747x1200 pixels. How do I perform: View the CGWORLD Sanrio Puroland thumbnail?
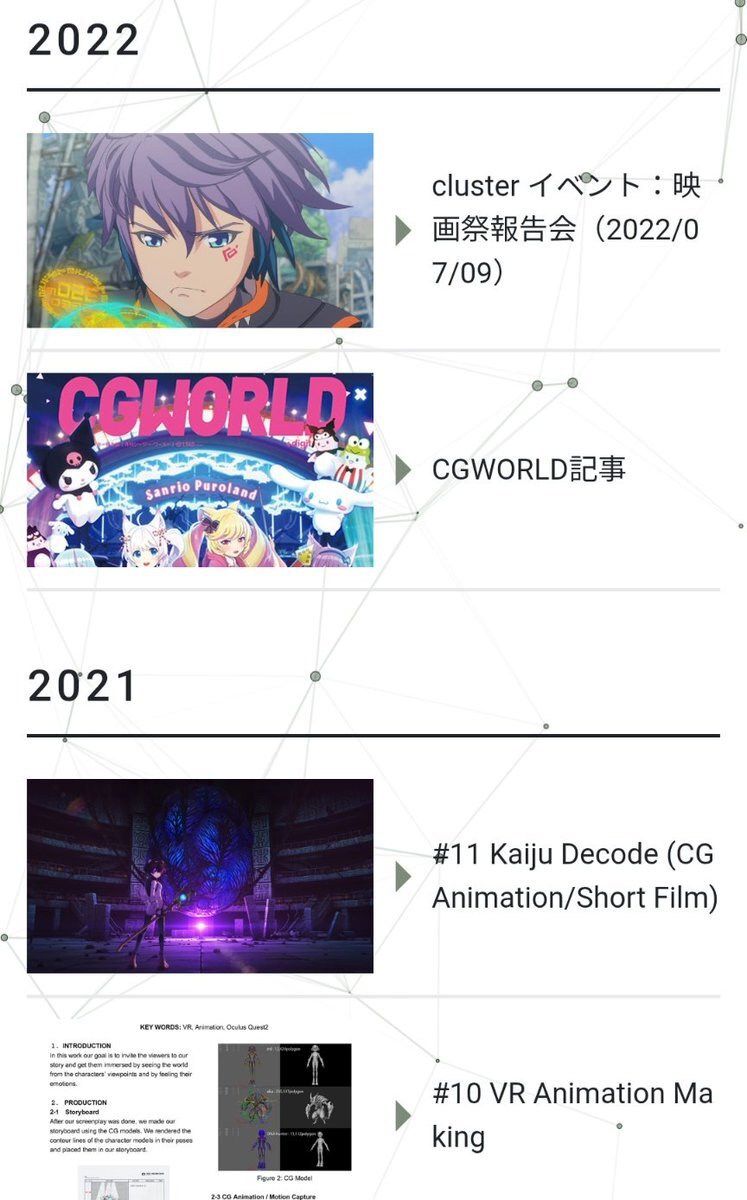click(x=200, y=469)
